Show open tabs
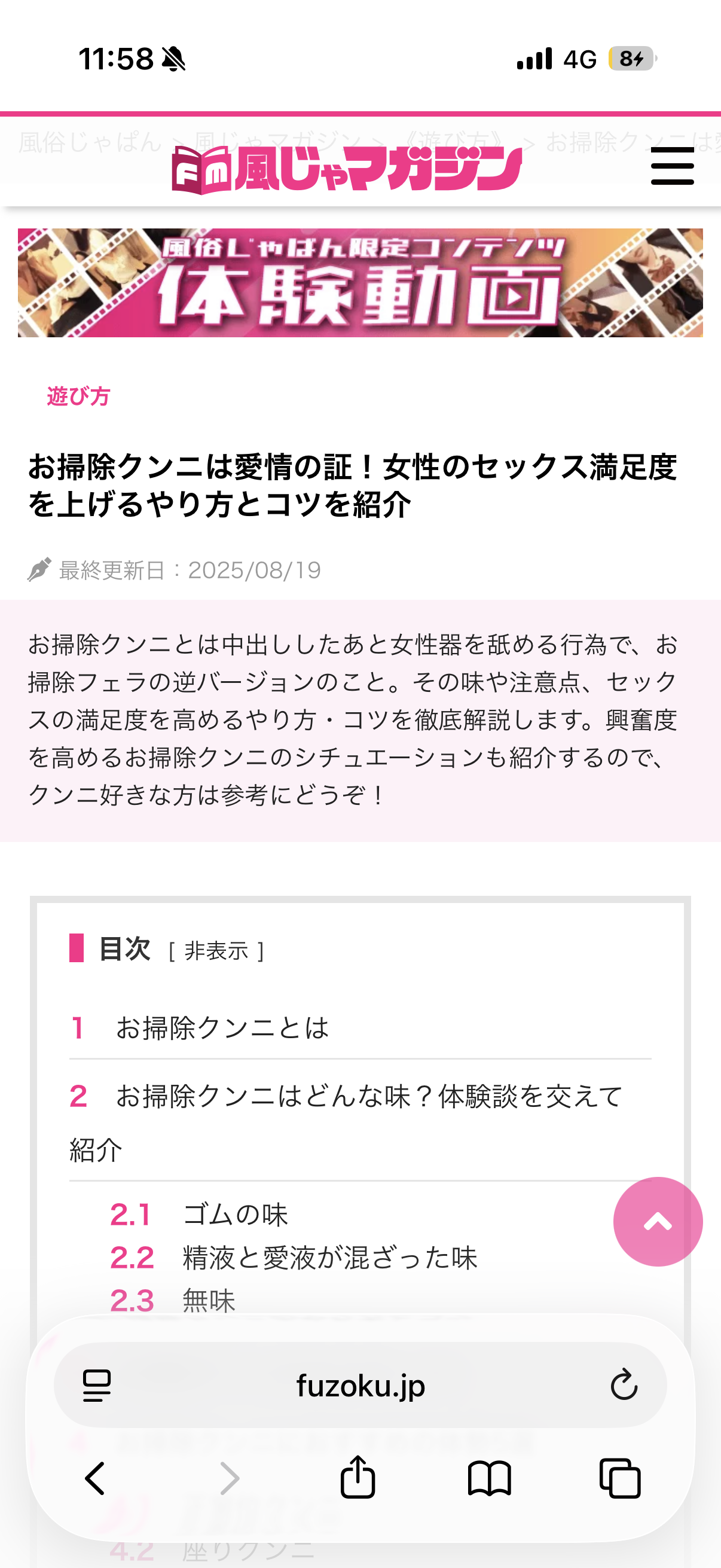721x1568 pixels. (x=620, y=1478)
